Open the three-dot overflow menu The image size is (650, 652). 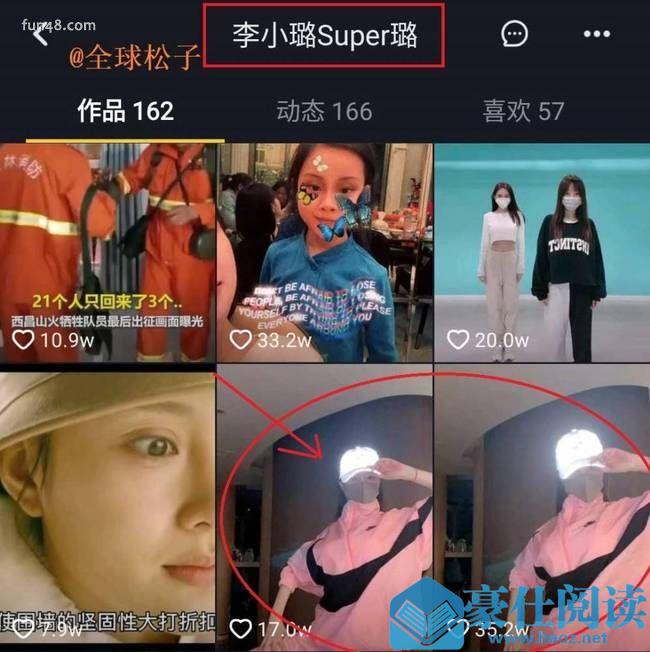point(596,34)
